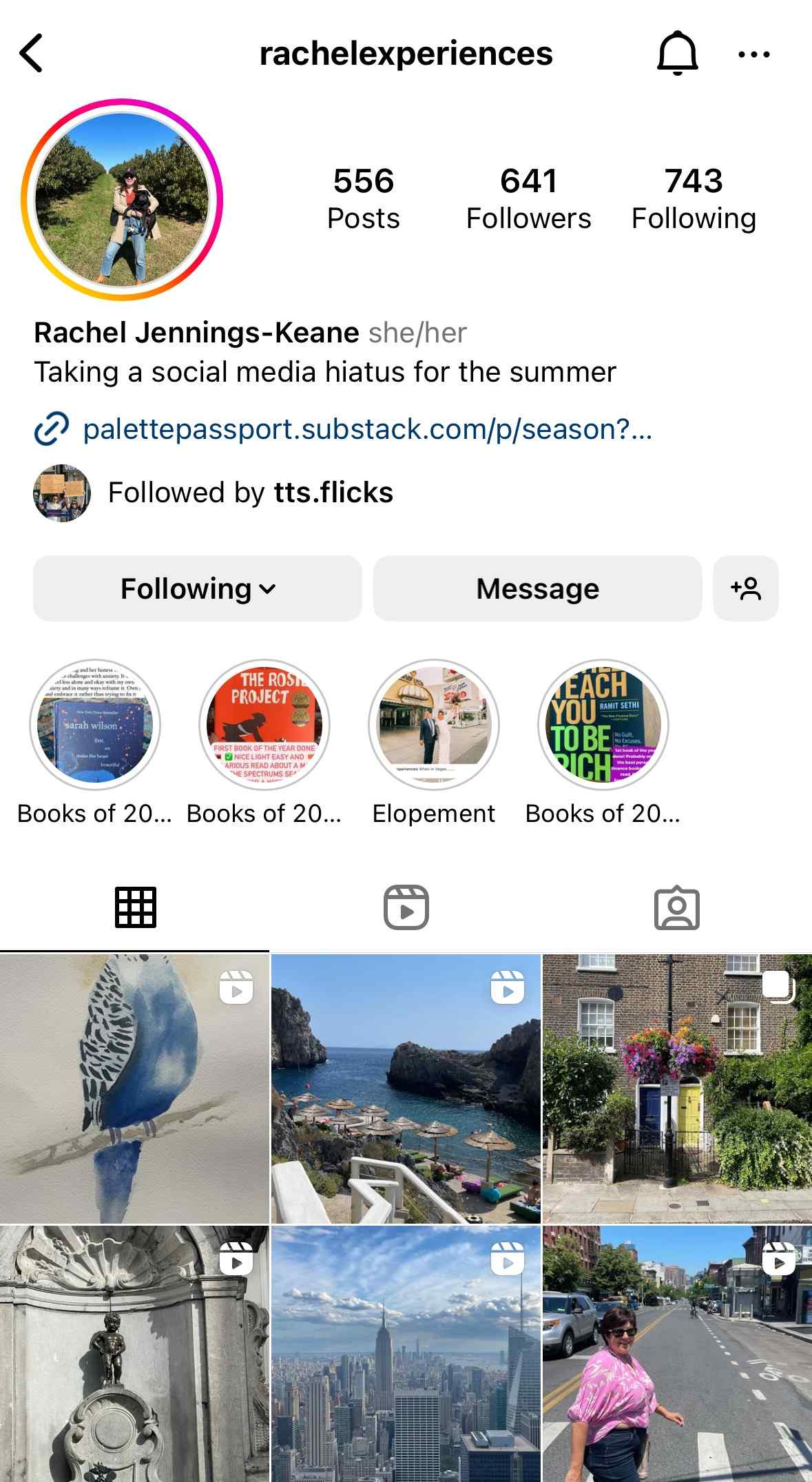
Task: Switch to the Reels tab
Action: pyautogui.click(x=406, y=907)
